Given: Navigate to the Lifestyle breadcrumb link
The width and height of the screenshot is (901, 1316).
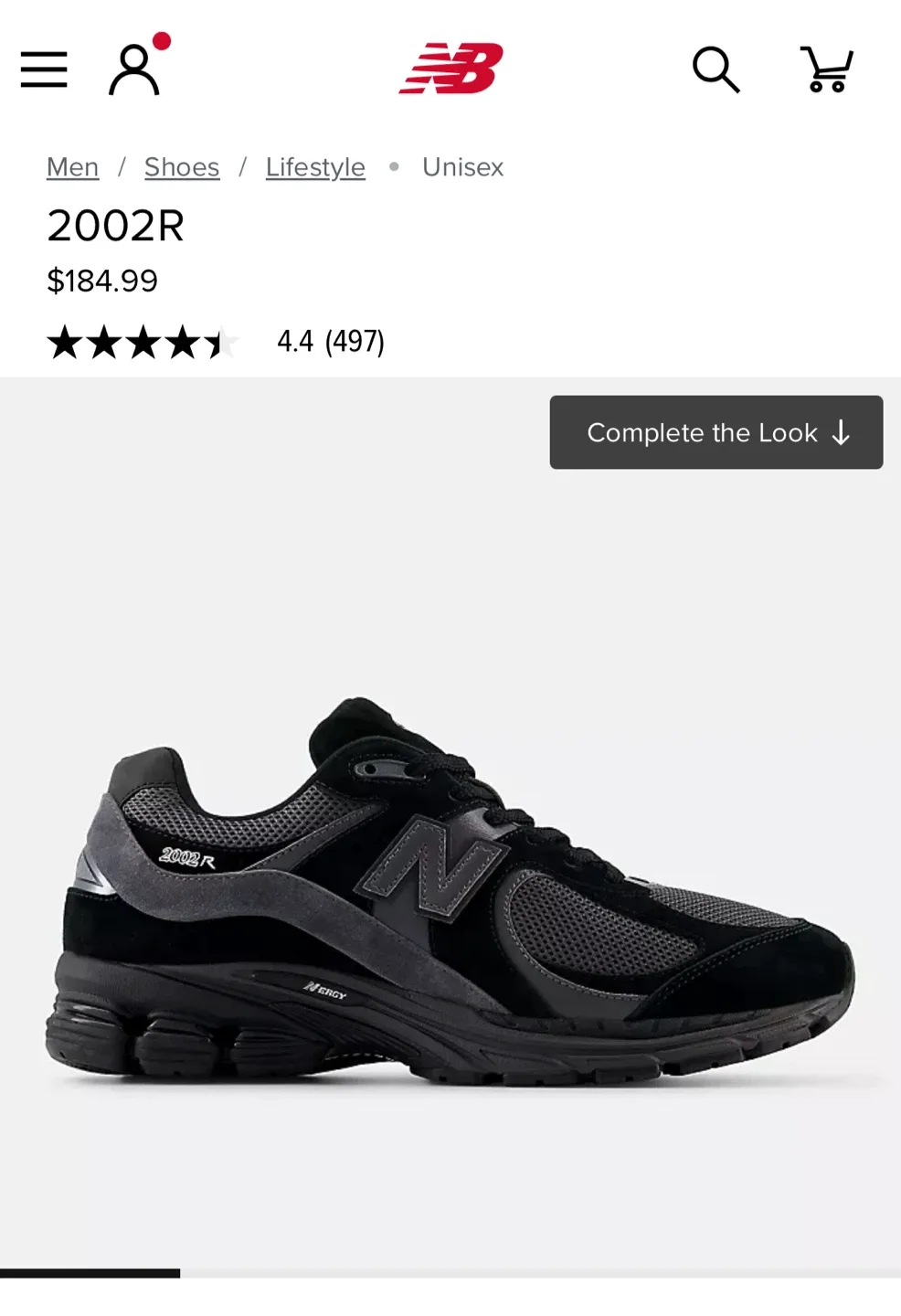Looking at the screenshot, I should [x=314, y=167].
